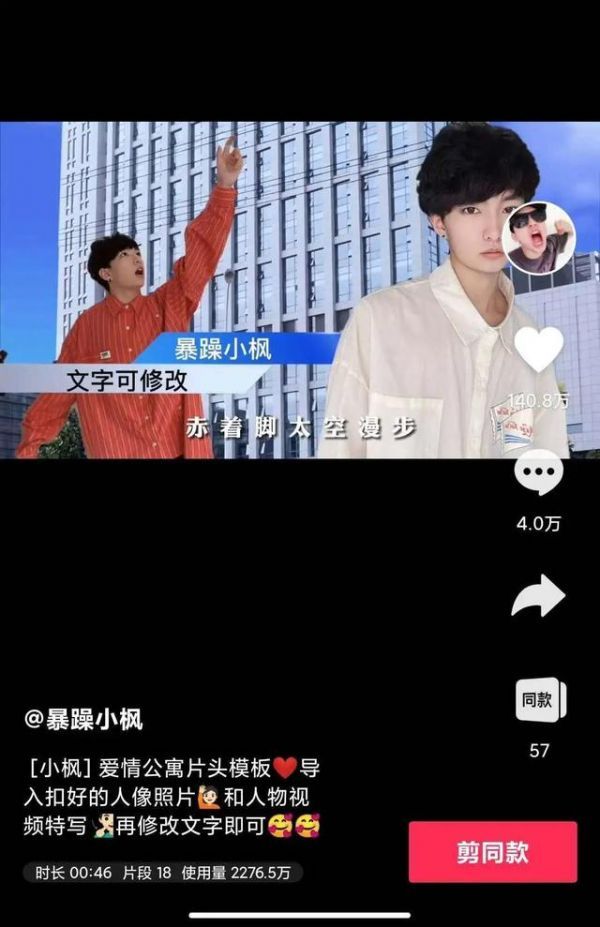Open the comments bubble icon

(538, 474)
